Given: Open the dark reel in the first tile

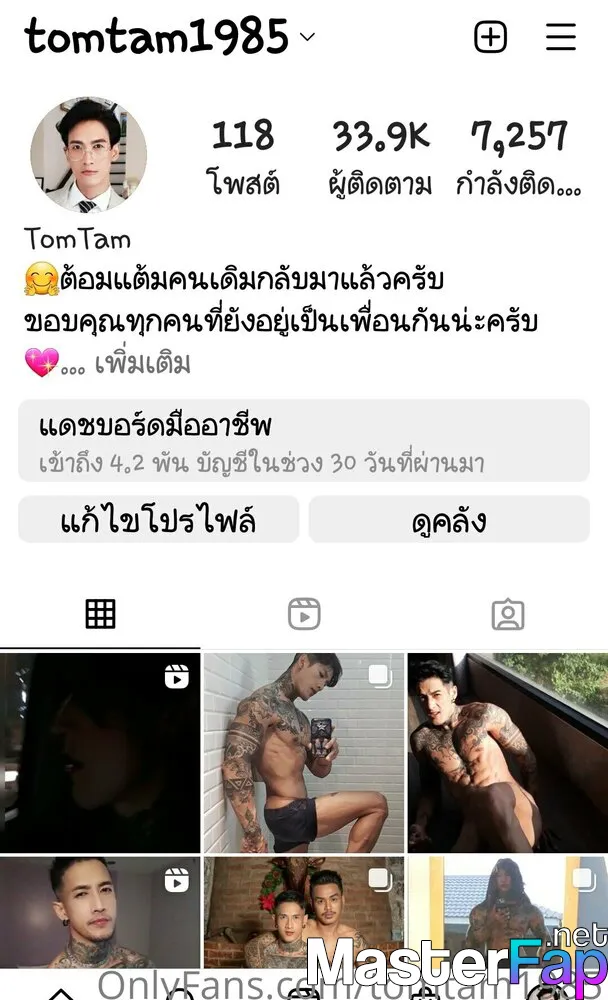Looking at the screenshot, I should (x=100, y=753).
